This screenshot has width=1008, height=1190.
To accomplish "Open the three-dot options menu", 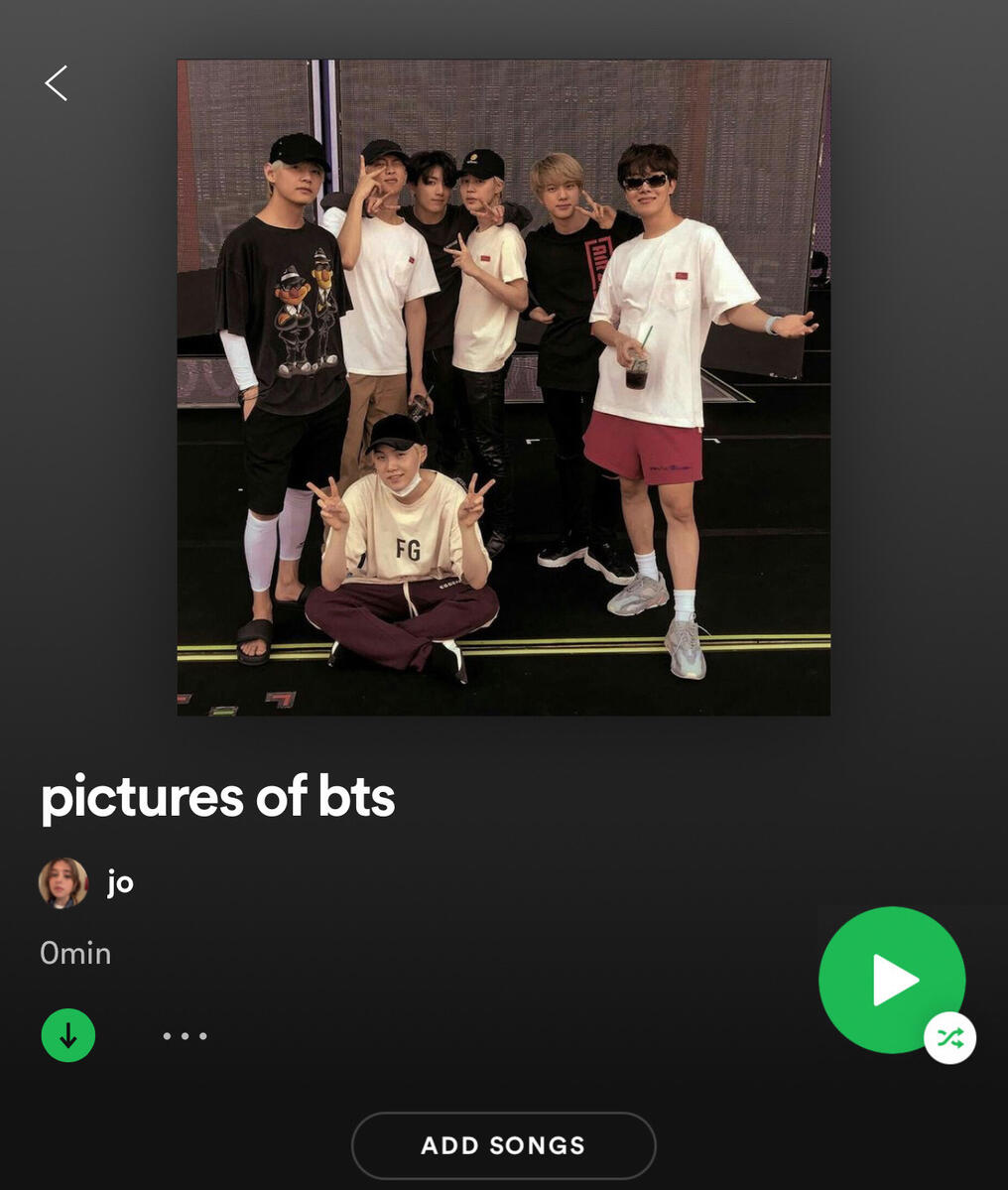I will click(x=186, y=1036).
